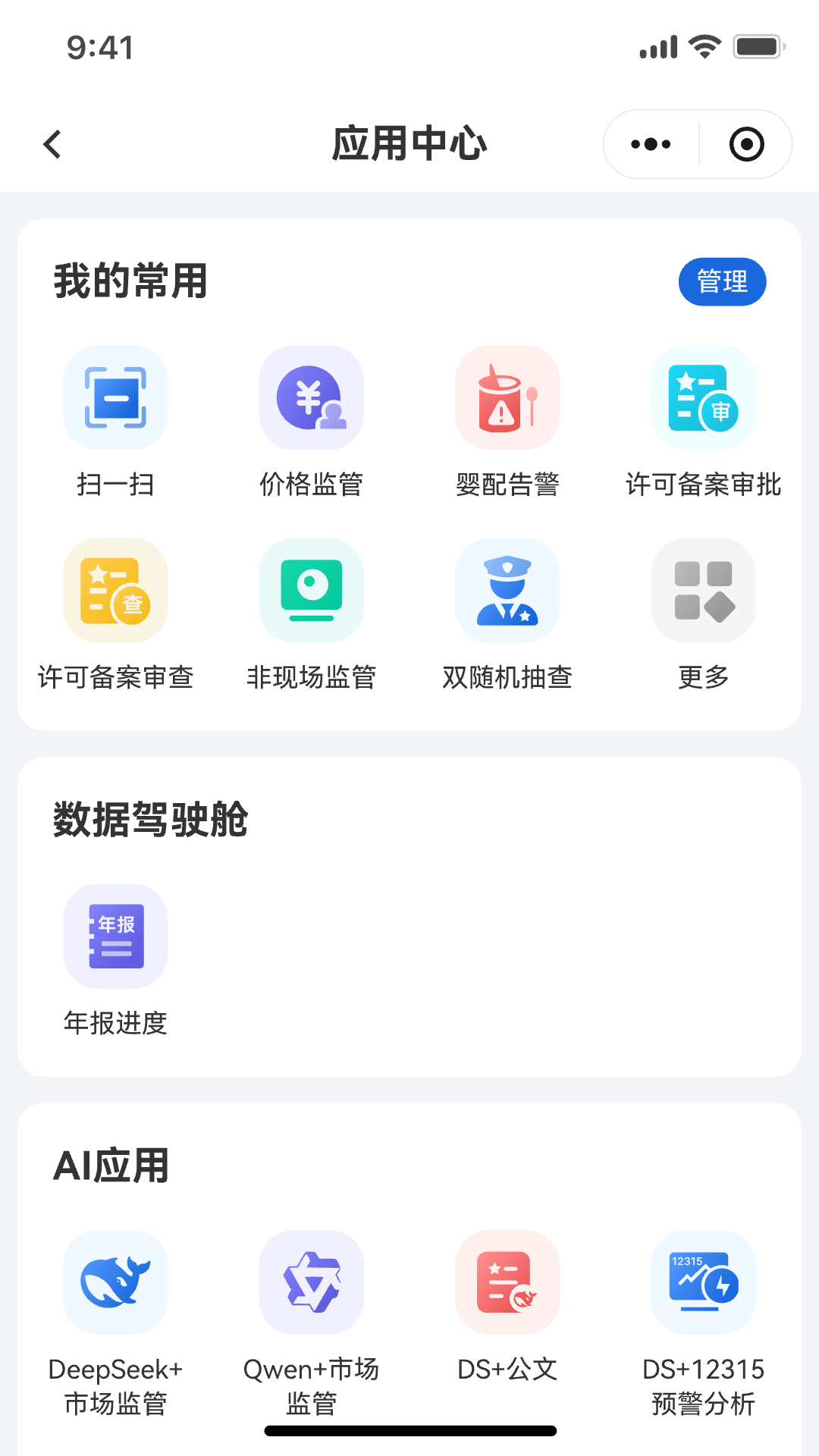
Task: Open the three-dot more options menu
Action: pos(650,144)
